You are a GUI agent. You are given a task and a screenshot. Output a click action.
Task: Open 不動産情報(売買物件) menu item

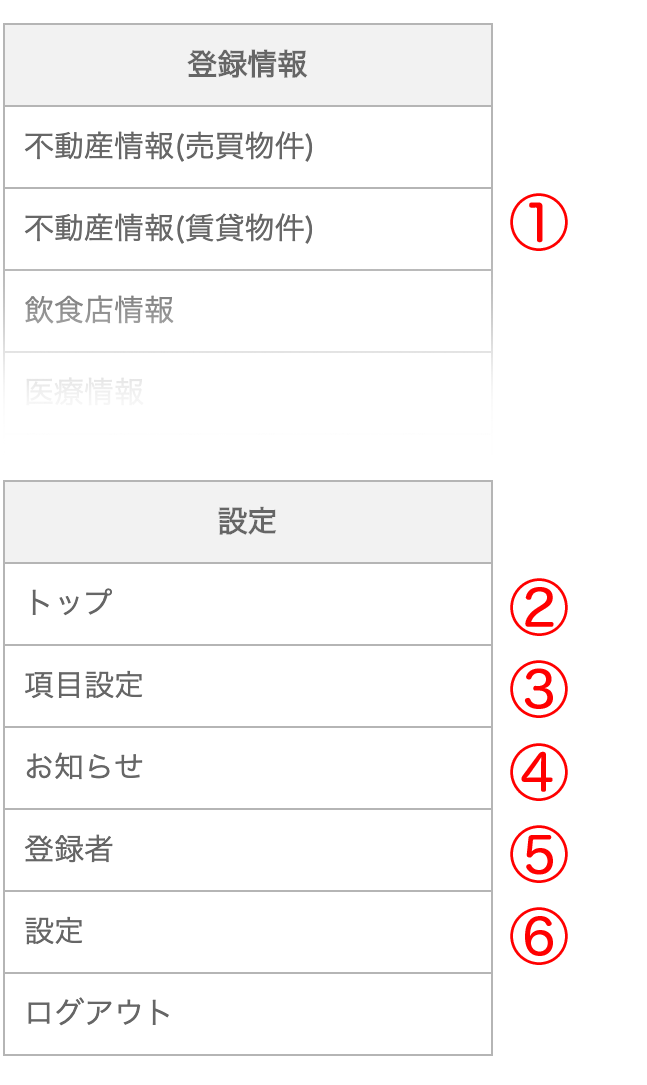coord(248,147)
